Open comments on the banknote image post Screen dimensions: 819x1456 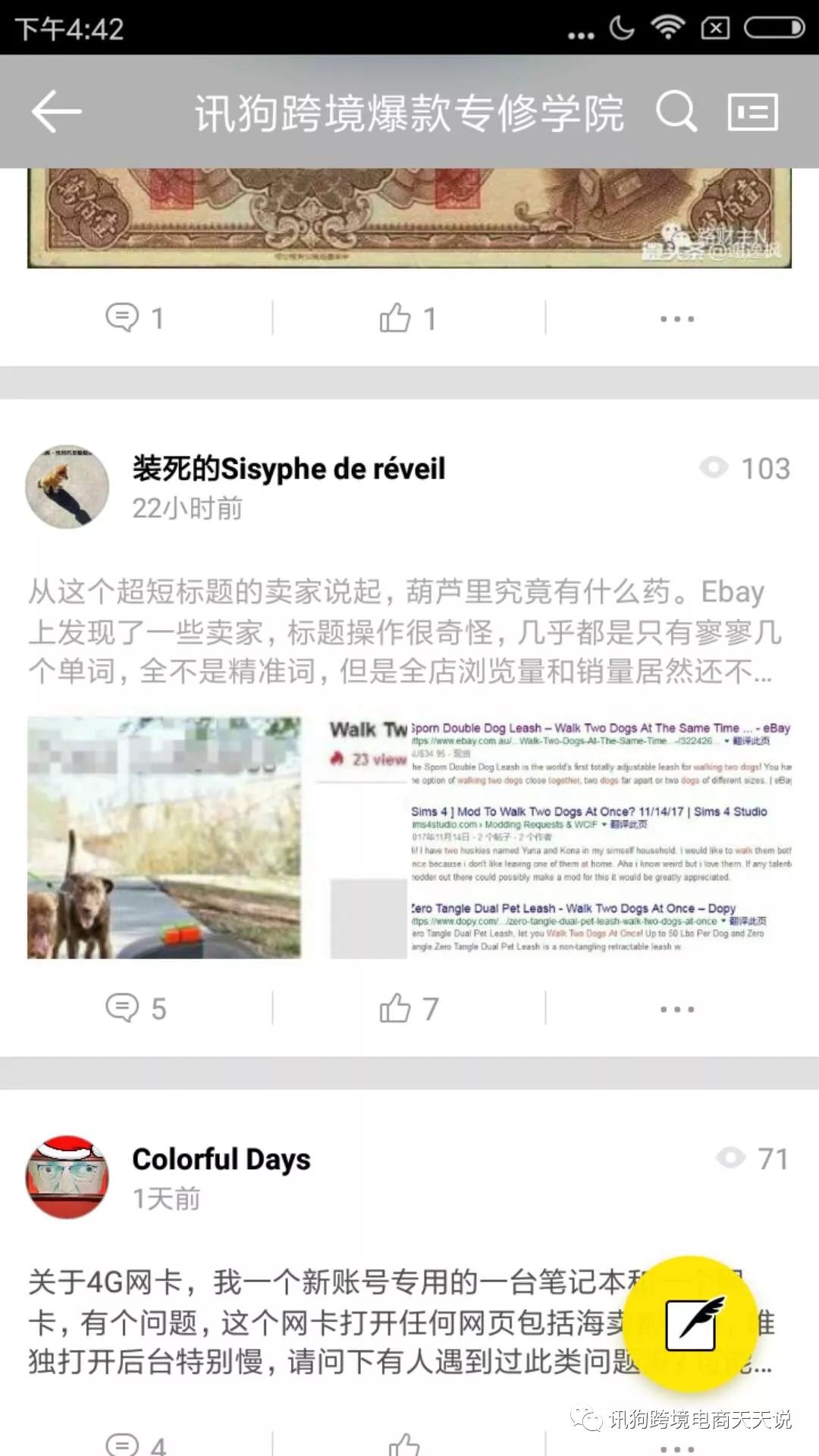(135, 318)
